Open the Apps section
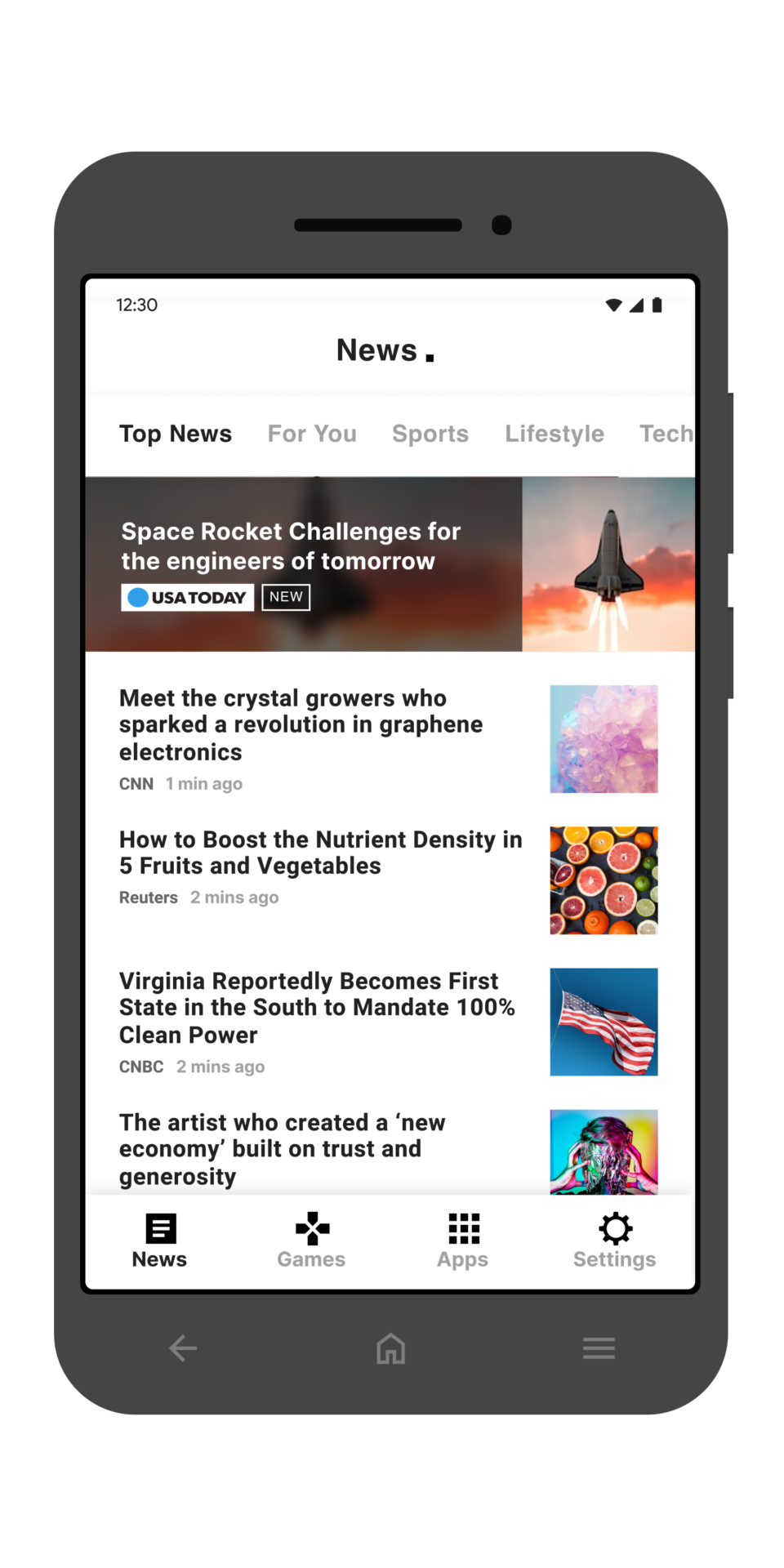 click(x=463, y=1241)
